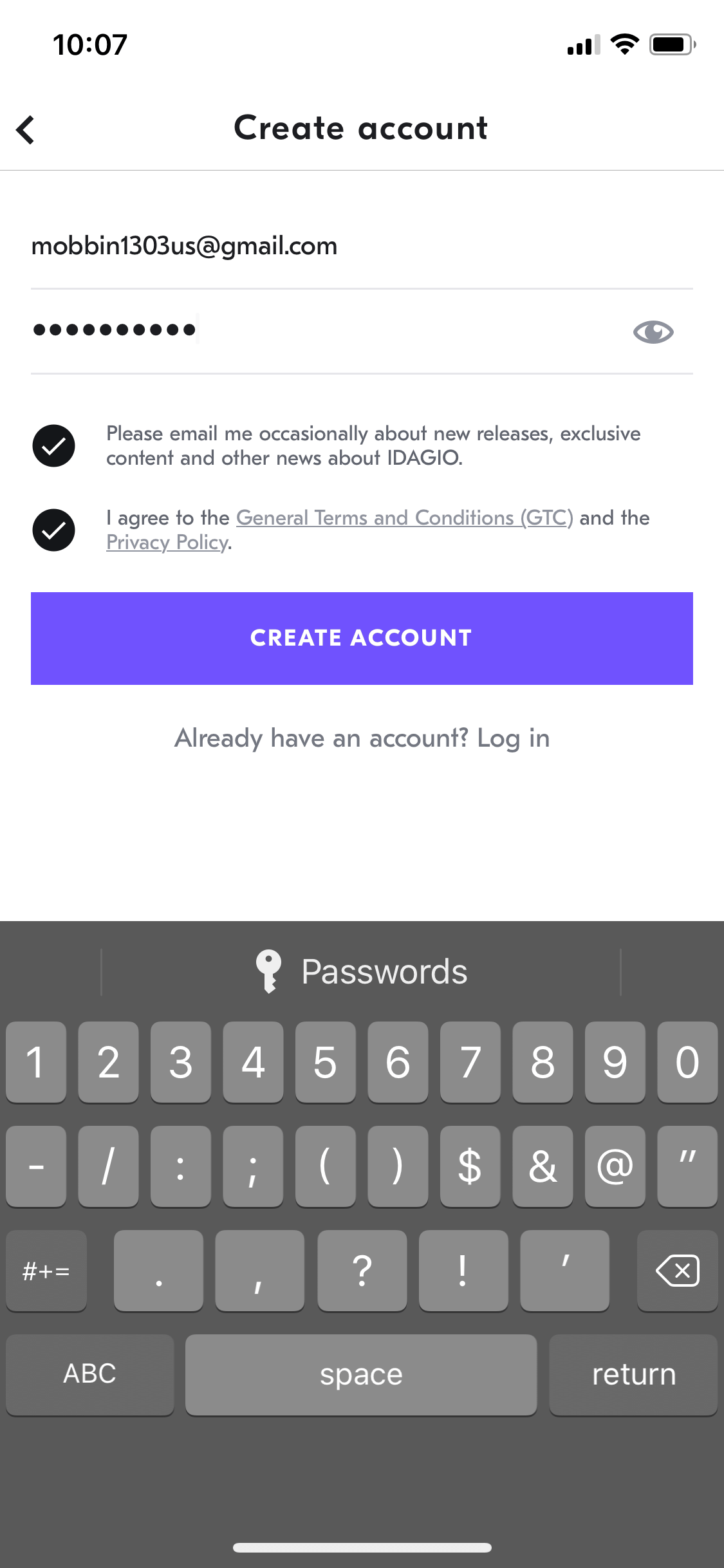The image size is (724, 1568).
Task: Reveal the password with the eye icon
Action: click(653, 332)
